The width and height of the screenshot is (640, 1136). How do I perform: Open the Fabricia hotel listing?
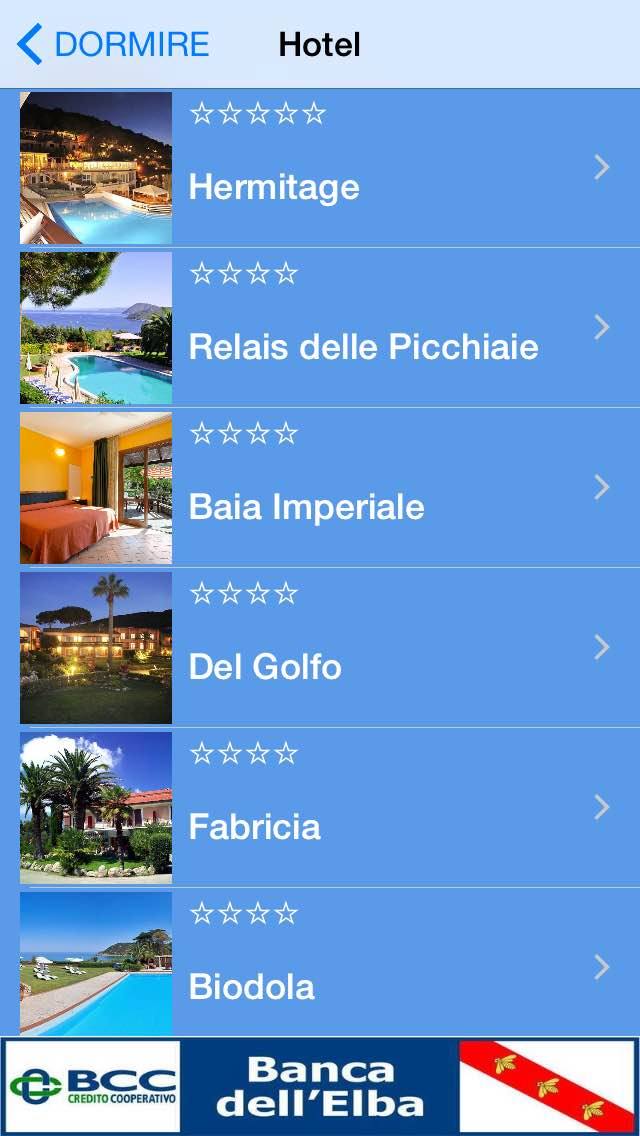pyautogui.click(x=320, y=808)
